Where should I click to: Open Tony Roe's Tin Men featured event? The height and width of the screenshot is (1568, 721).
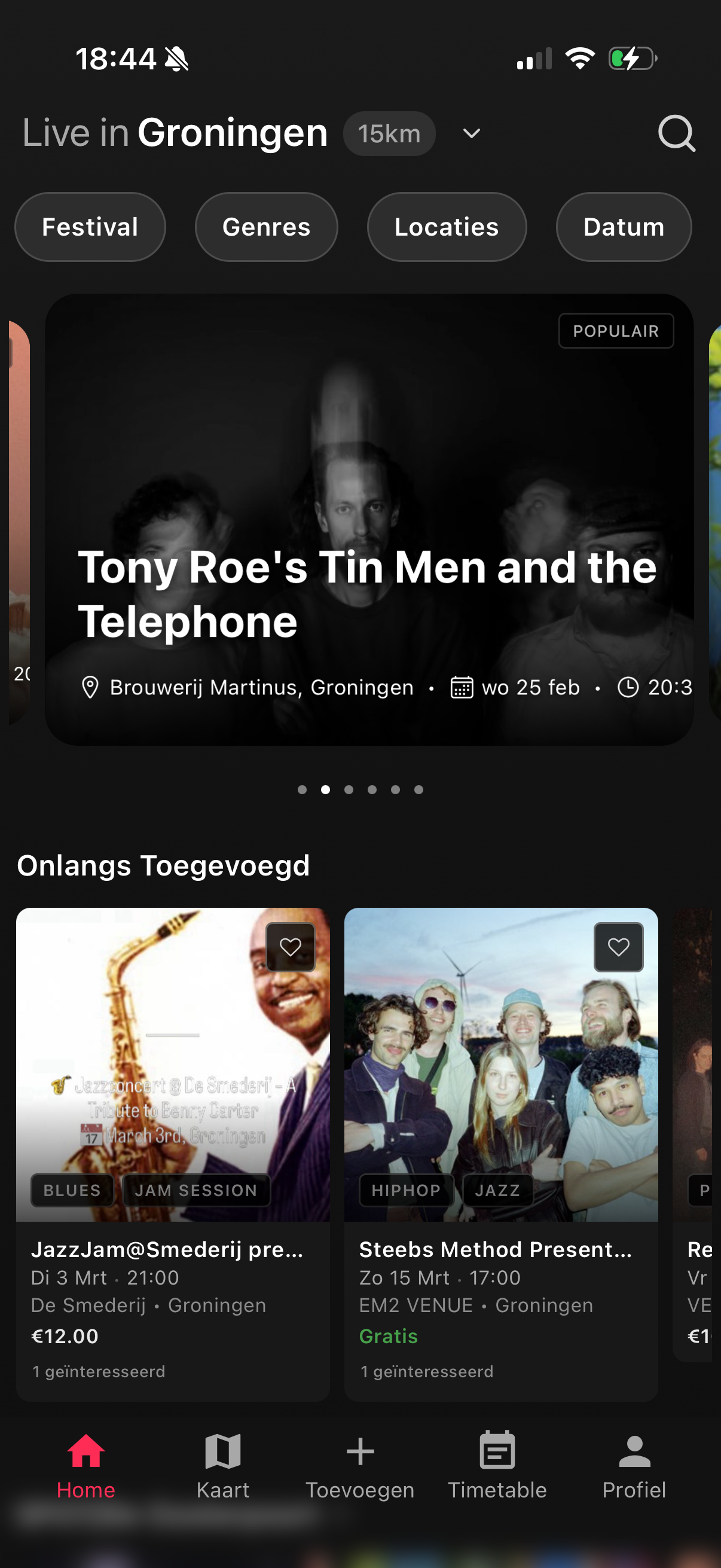click(x=369, y=519)
